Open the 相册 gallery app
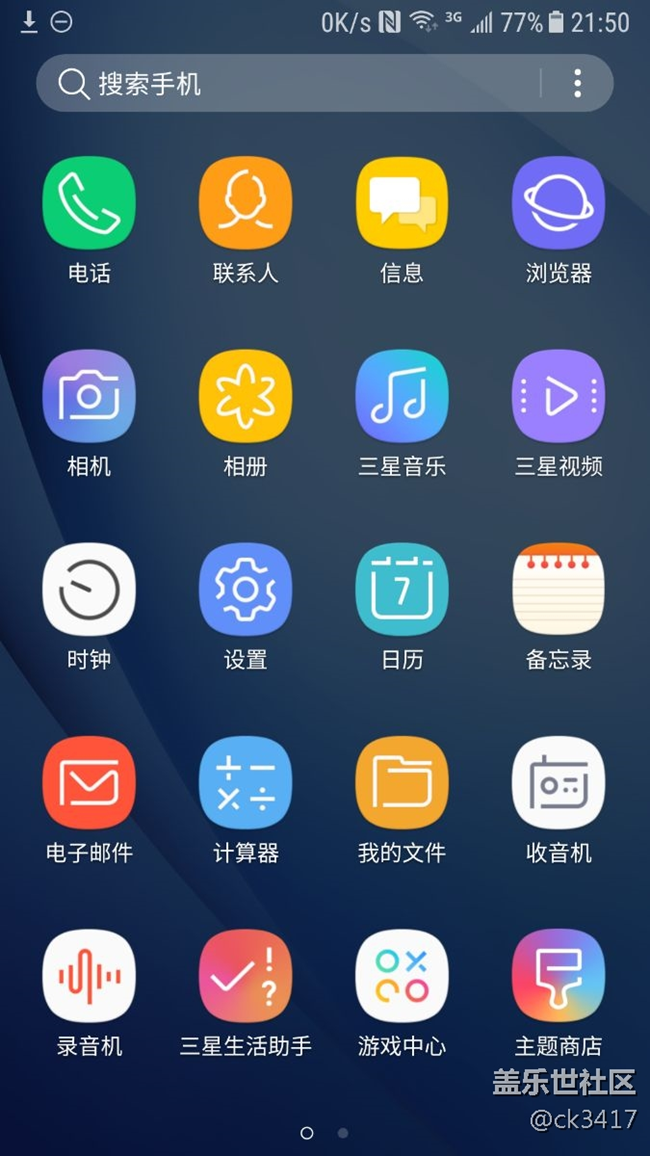Image resolution: width=650 pixels, height=1156 pixels. click(x=245, y=396)
